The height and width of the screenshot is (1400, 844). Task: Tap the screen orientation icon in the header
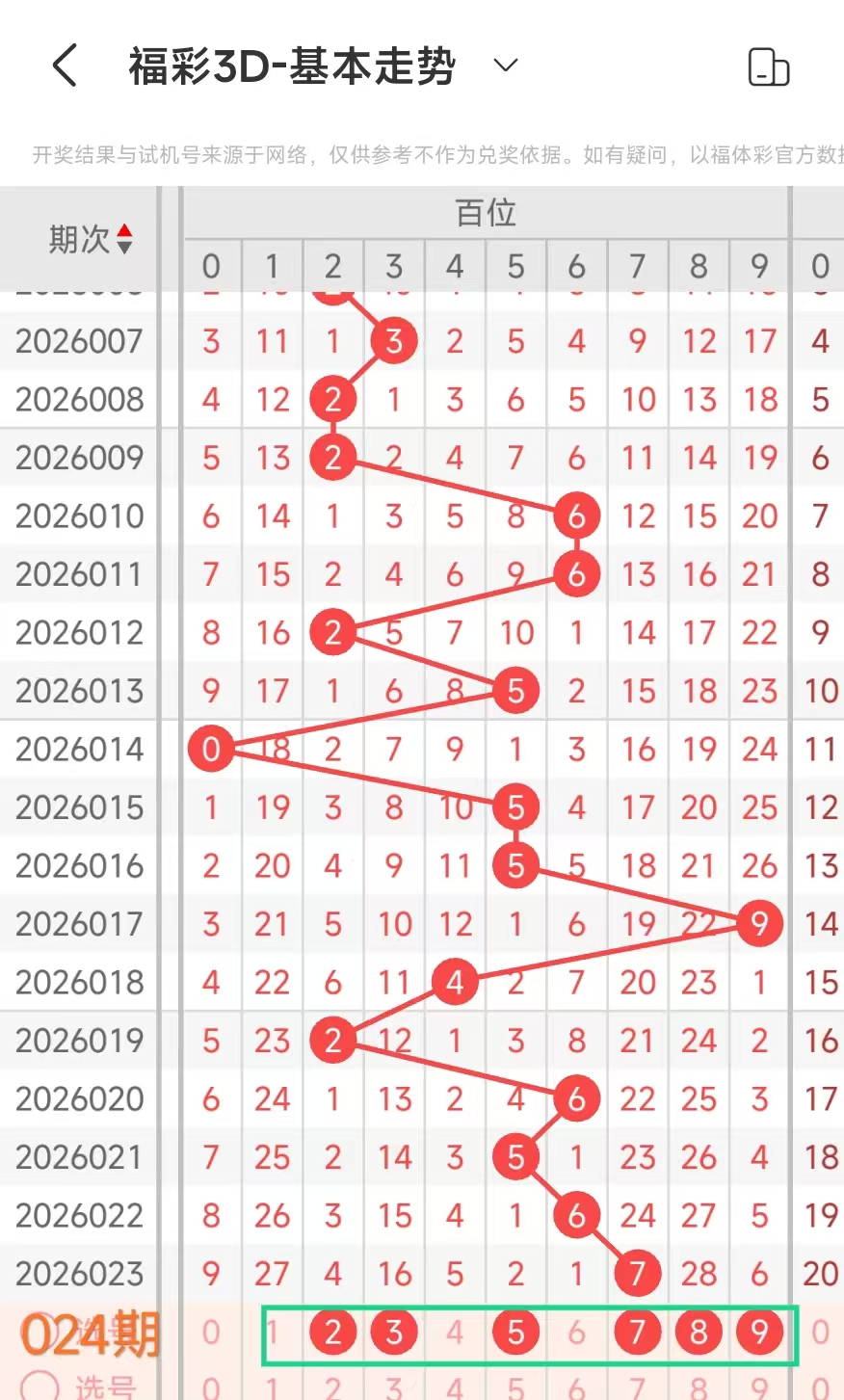tap(768, 66)
